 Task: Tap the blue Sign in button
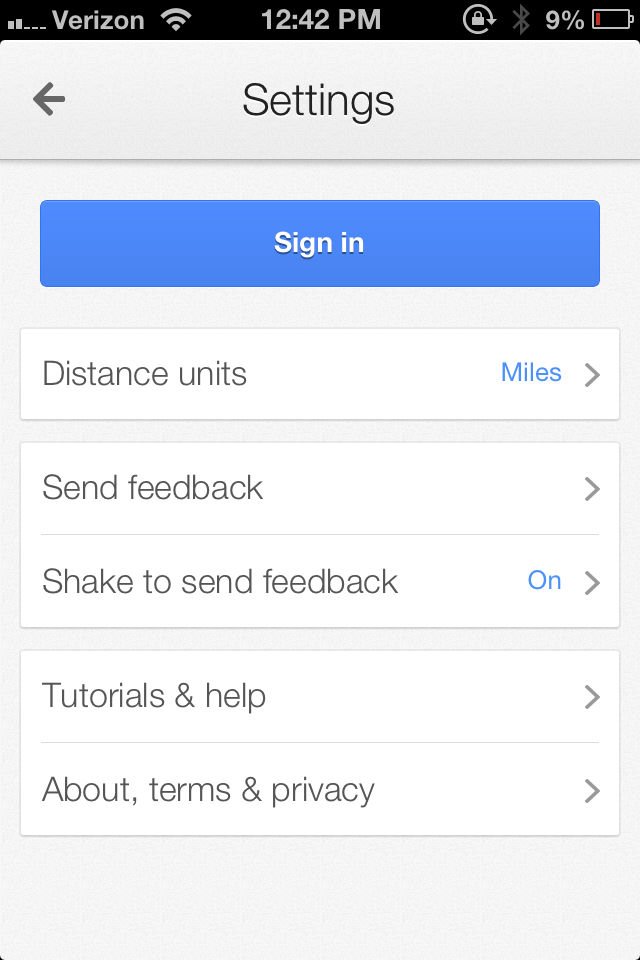(x=319, y=243)
